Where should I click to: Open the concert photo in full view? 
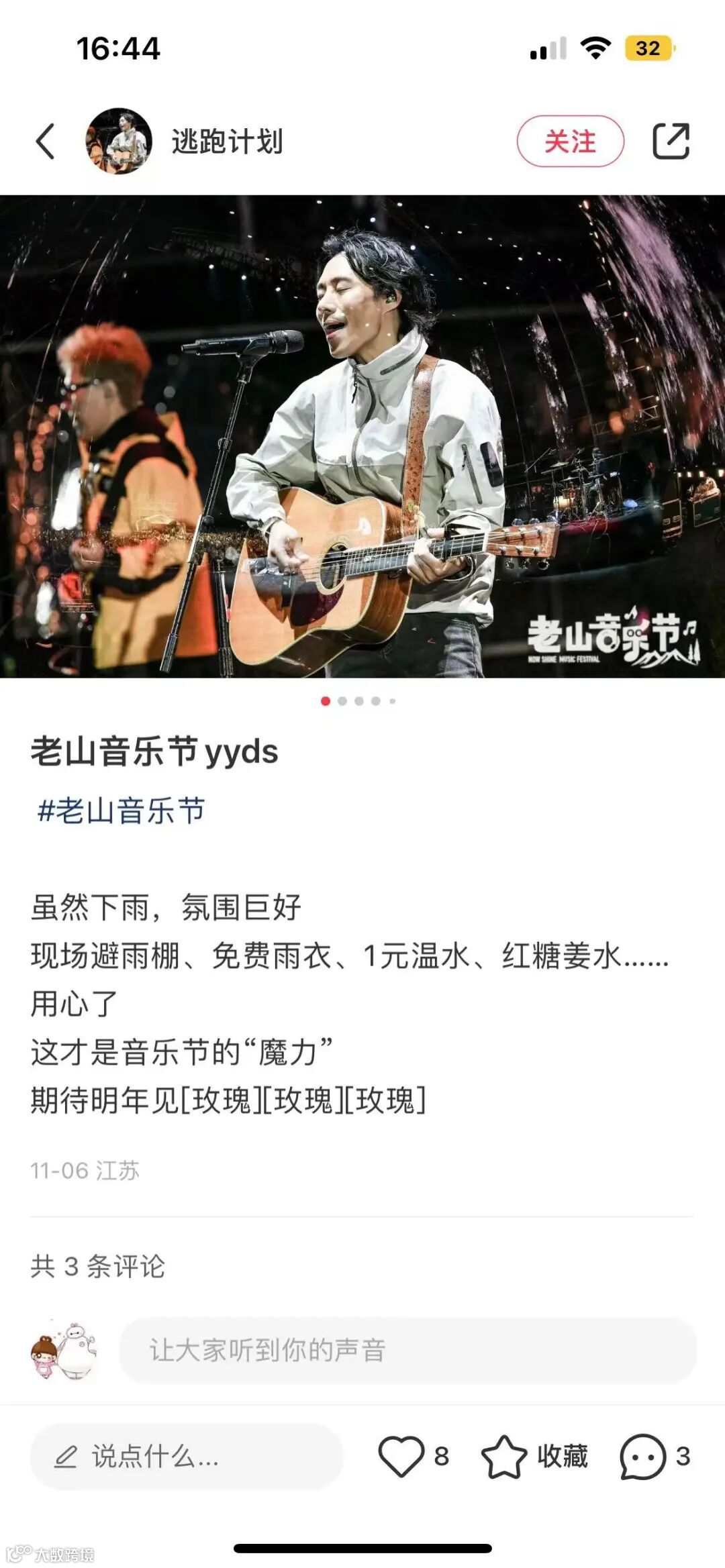[x=362, y=436]
